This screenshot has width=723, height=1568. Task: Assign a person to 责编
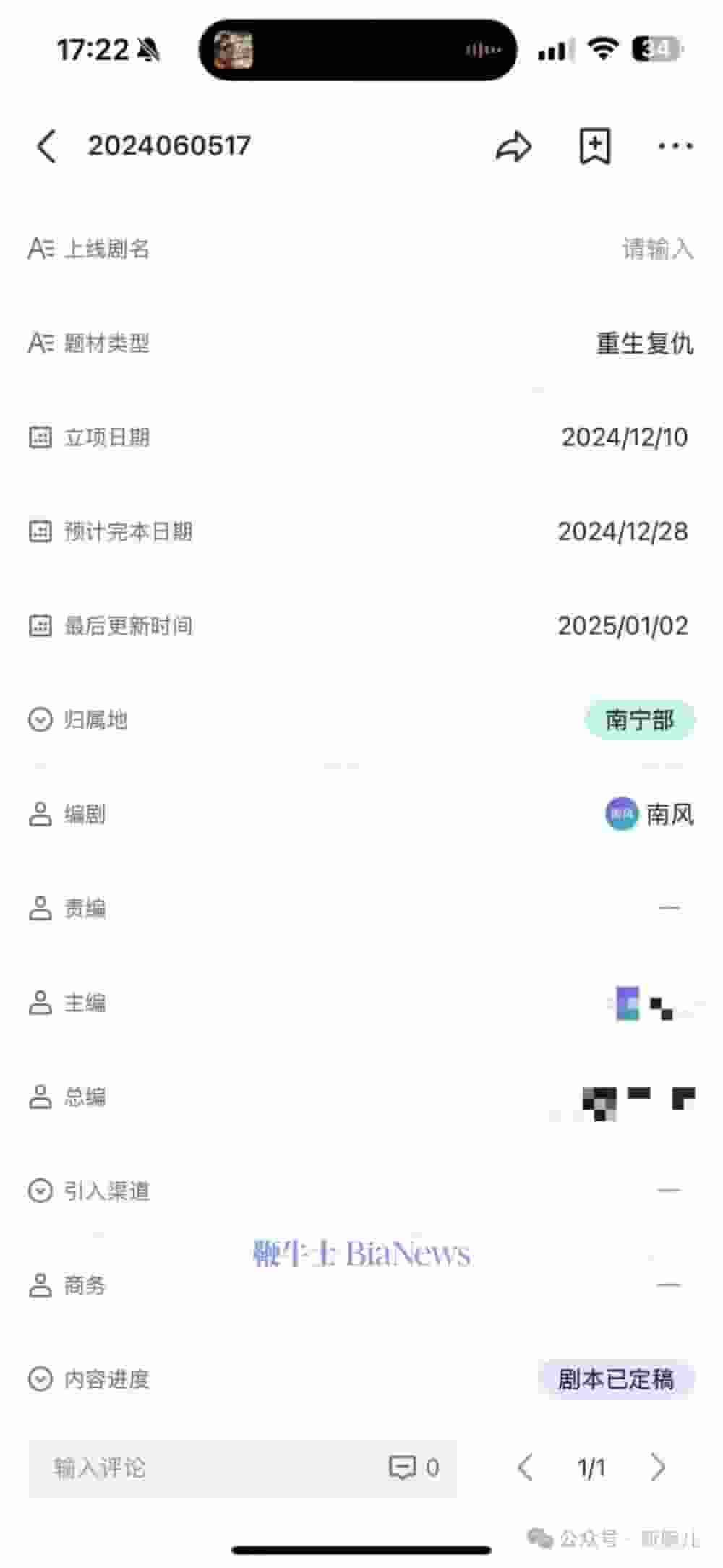point(669,909)
